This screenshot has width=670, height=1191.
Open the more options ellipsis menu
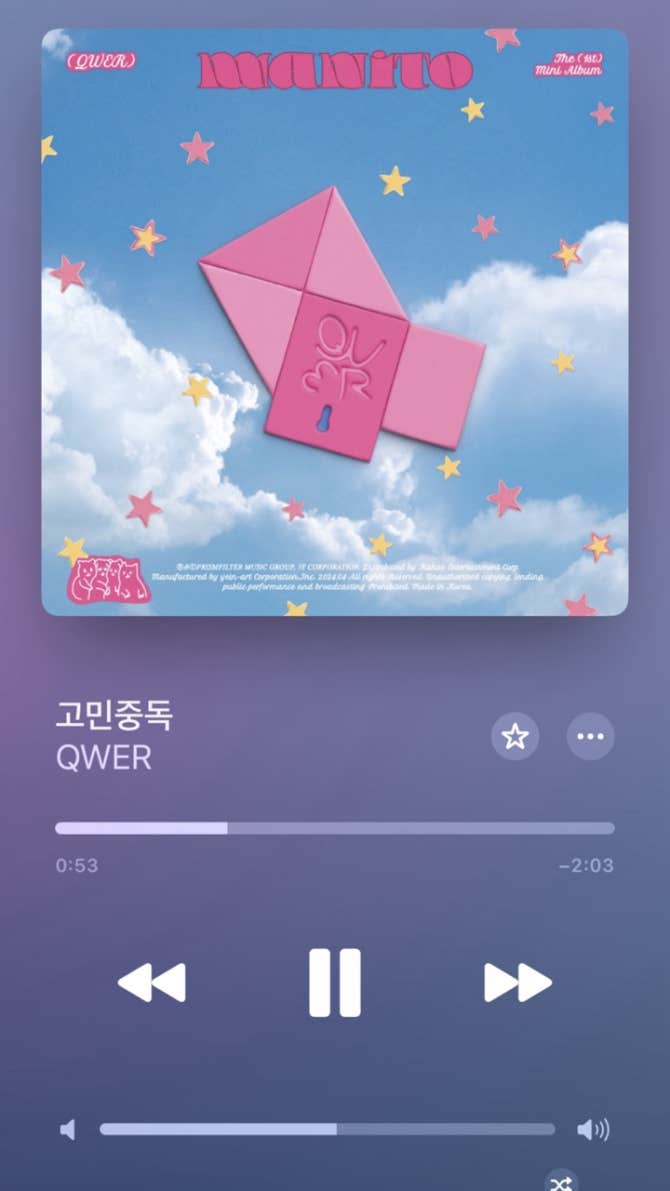591,737
